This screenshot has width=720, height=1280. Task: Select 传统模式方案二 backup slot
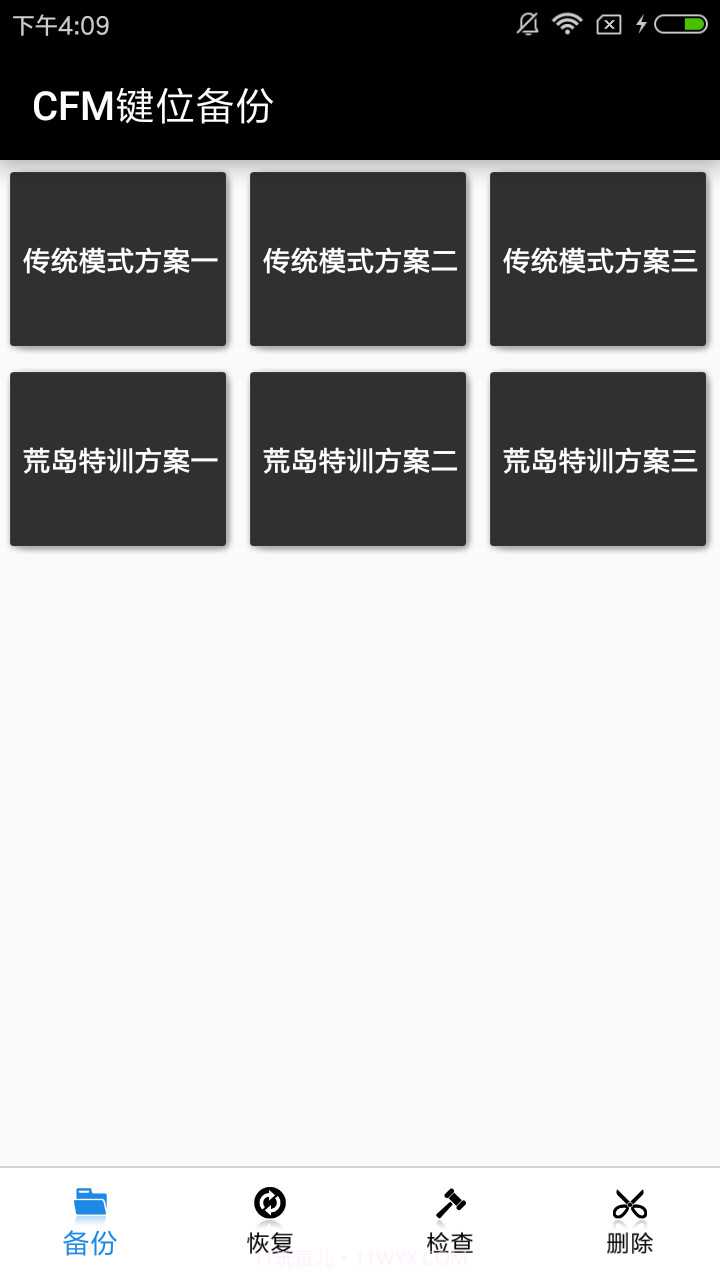pos(357,257)
